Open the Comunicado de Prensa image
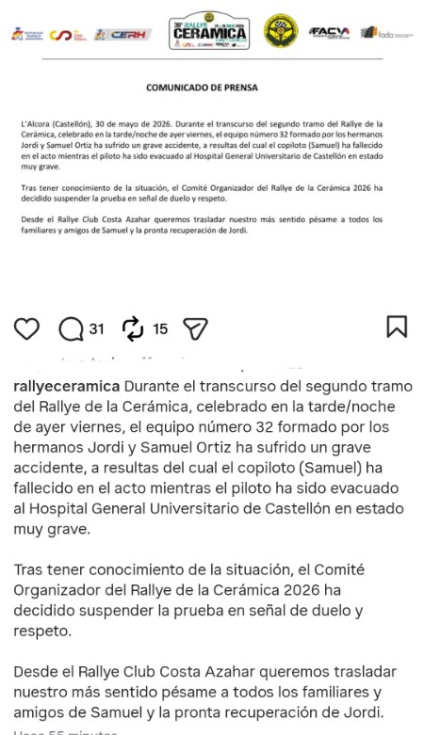 click(212, 141)
